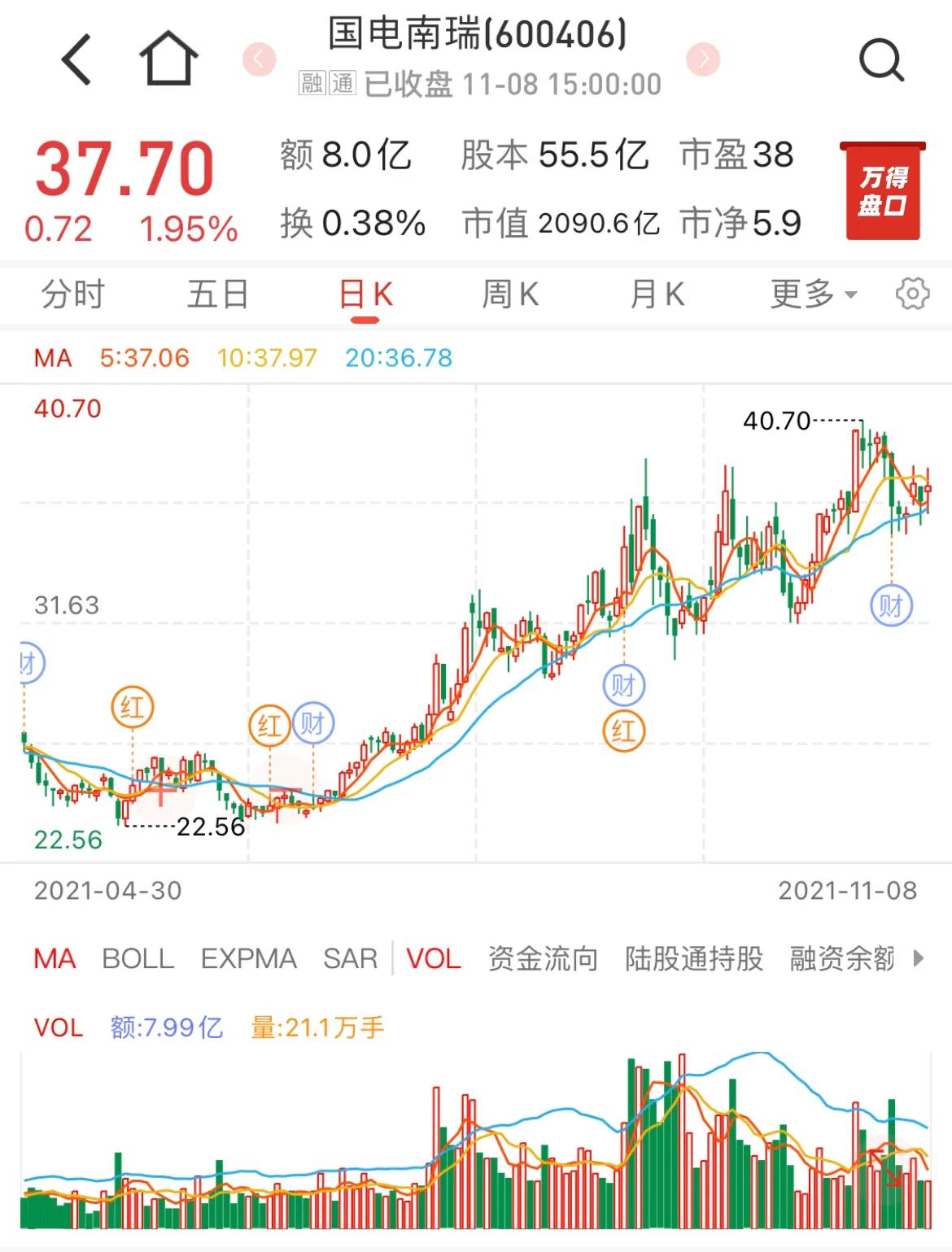The image size is (952, 1252).
Task: Switch to the 五日 chart tab
Action: [217, 294]
